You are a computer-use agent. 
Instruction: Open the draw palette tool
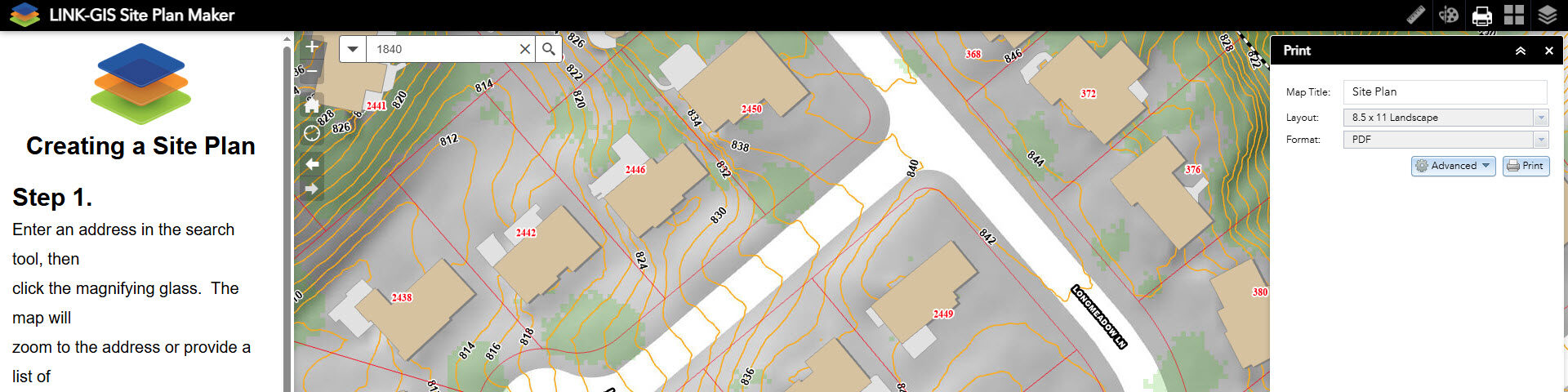pyautogui.click(x=1449, y=15)
